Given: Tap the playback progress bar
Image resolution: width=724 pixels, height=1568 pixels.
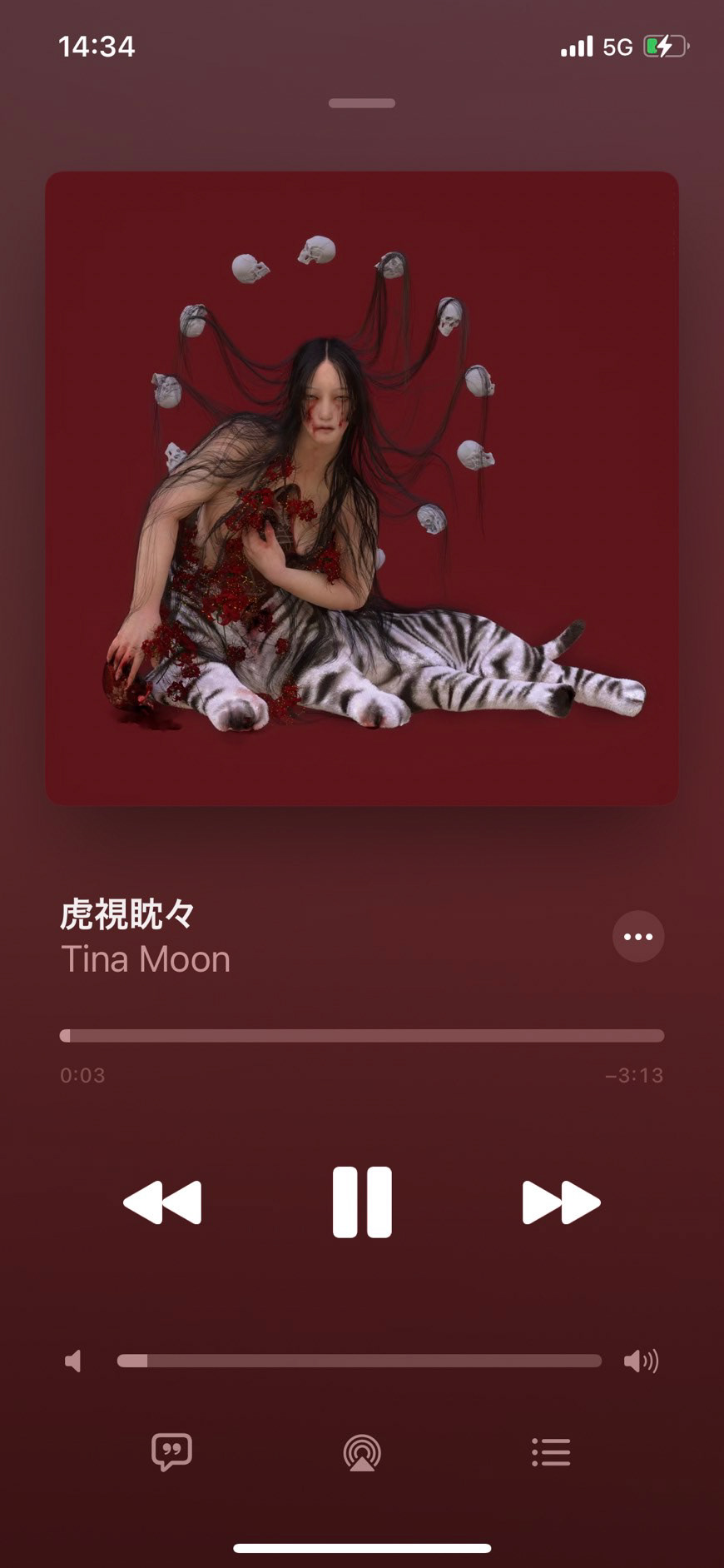Looking at the screenshot, I should (362, 1036).
